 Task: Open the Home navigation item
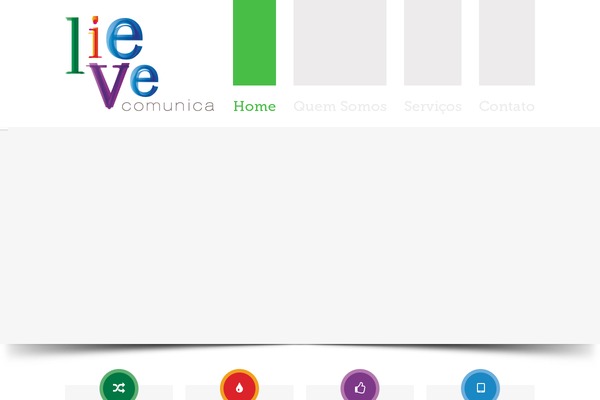[x=254, y=106]
